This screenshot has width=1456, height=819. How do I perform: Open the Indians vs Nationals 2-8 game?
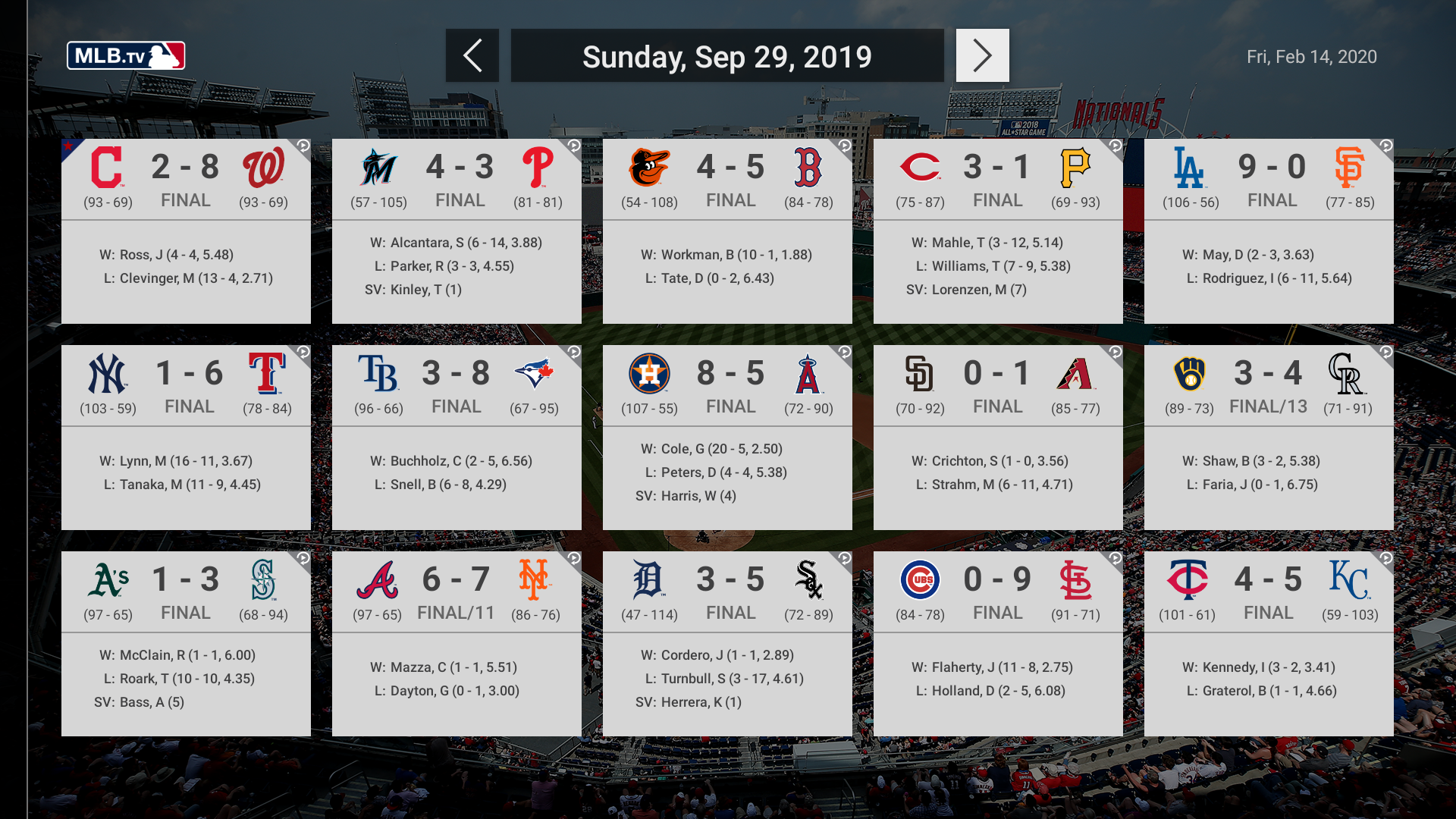186,231
